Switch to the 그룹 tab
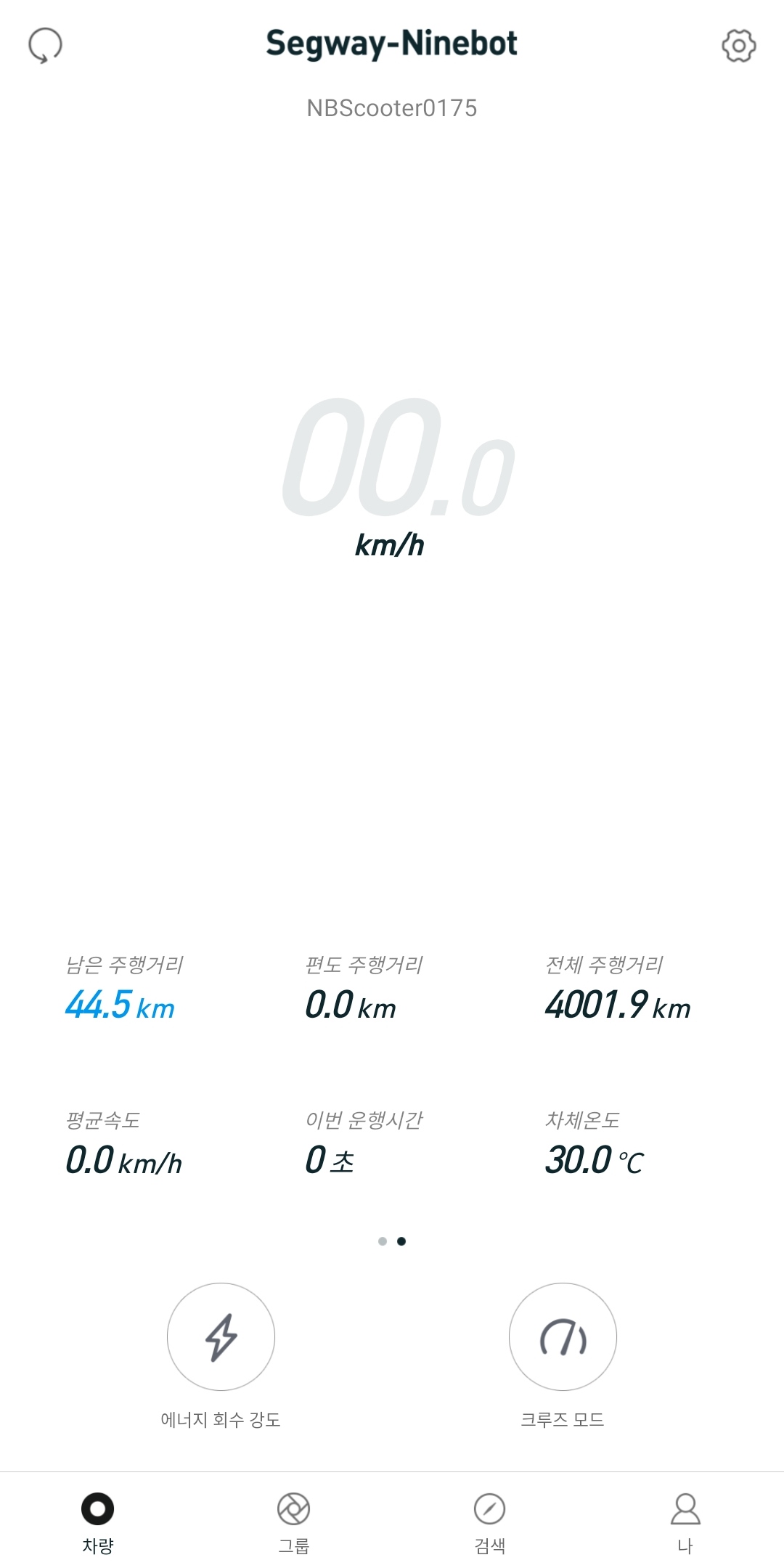The width and height of the screenshot is (784, 1568). [294, 1522]
